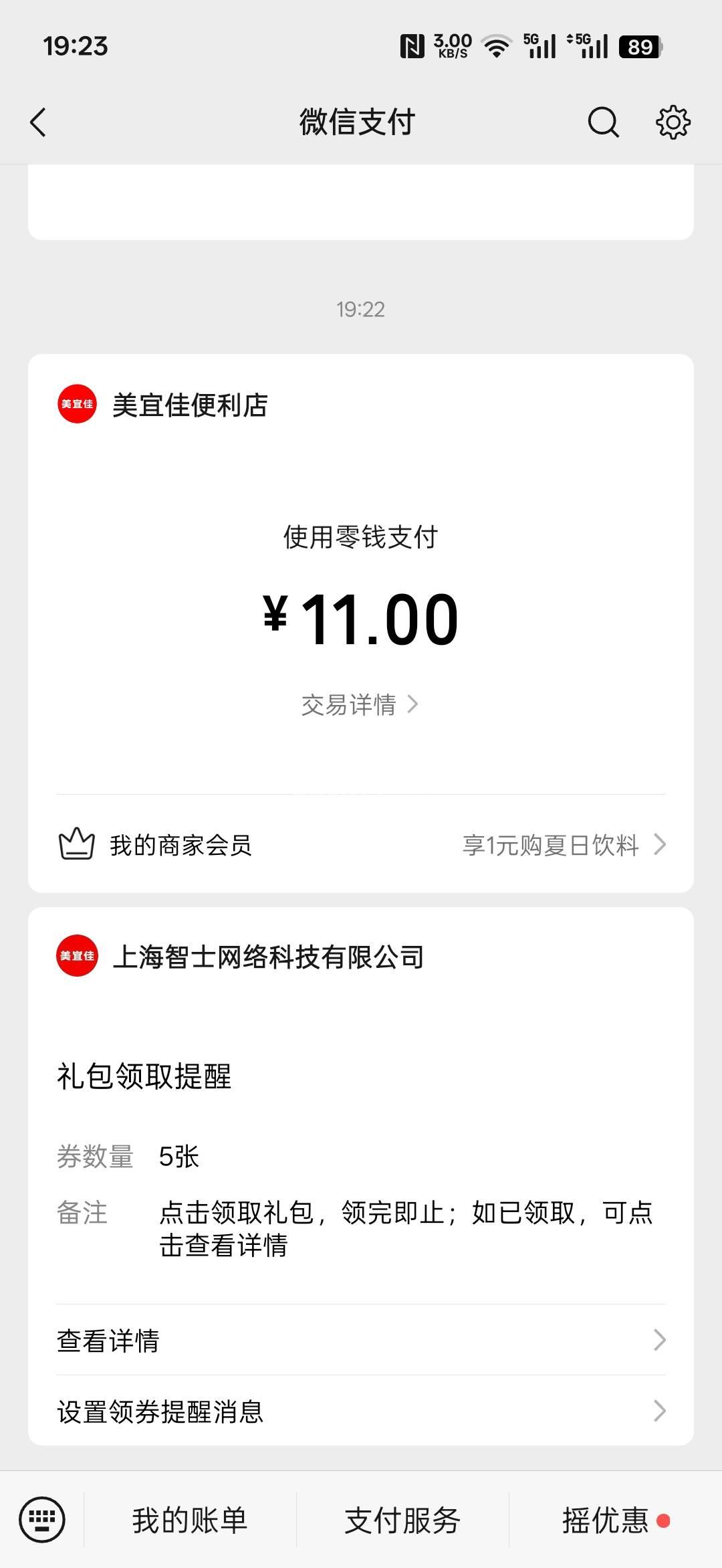Screen dimensions: 722x1568
Task: Open 我的账单
Action: (190, 1521)
